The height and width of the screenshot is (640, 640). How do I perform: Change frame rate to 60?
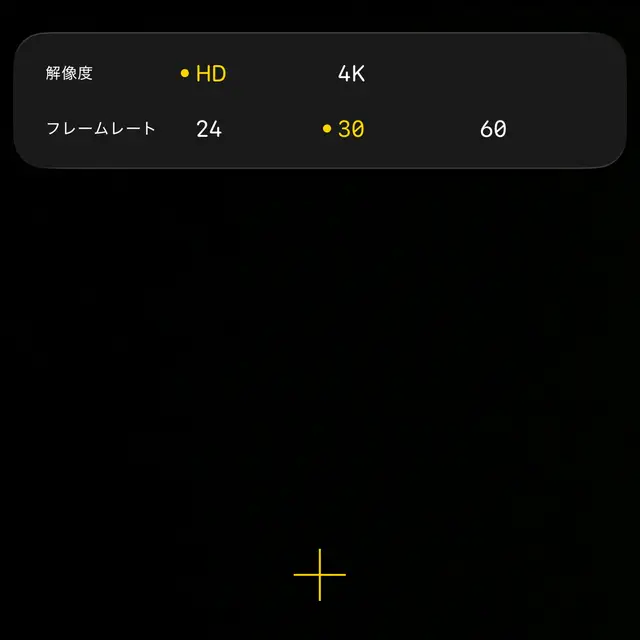tap(493, 129)
